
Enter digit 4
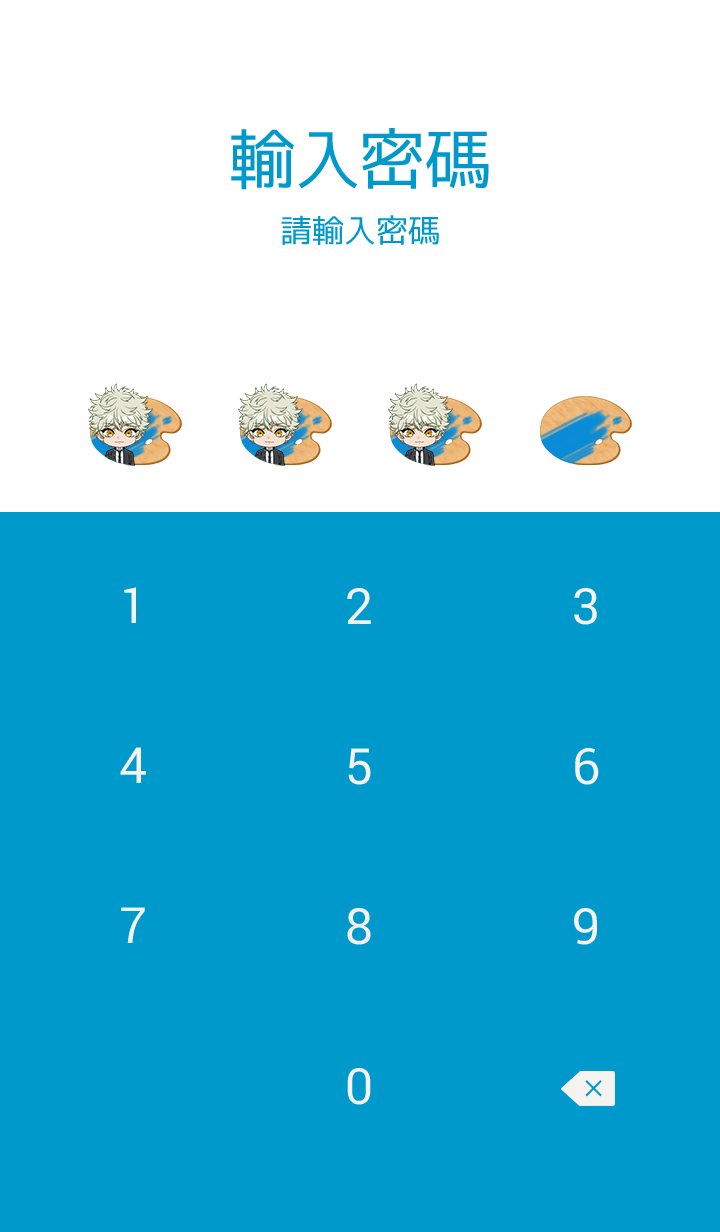132,767
